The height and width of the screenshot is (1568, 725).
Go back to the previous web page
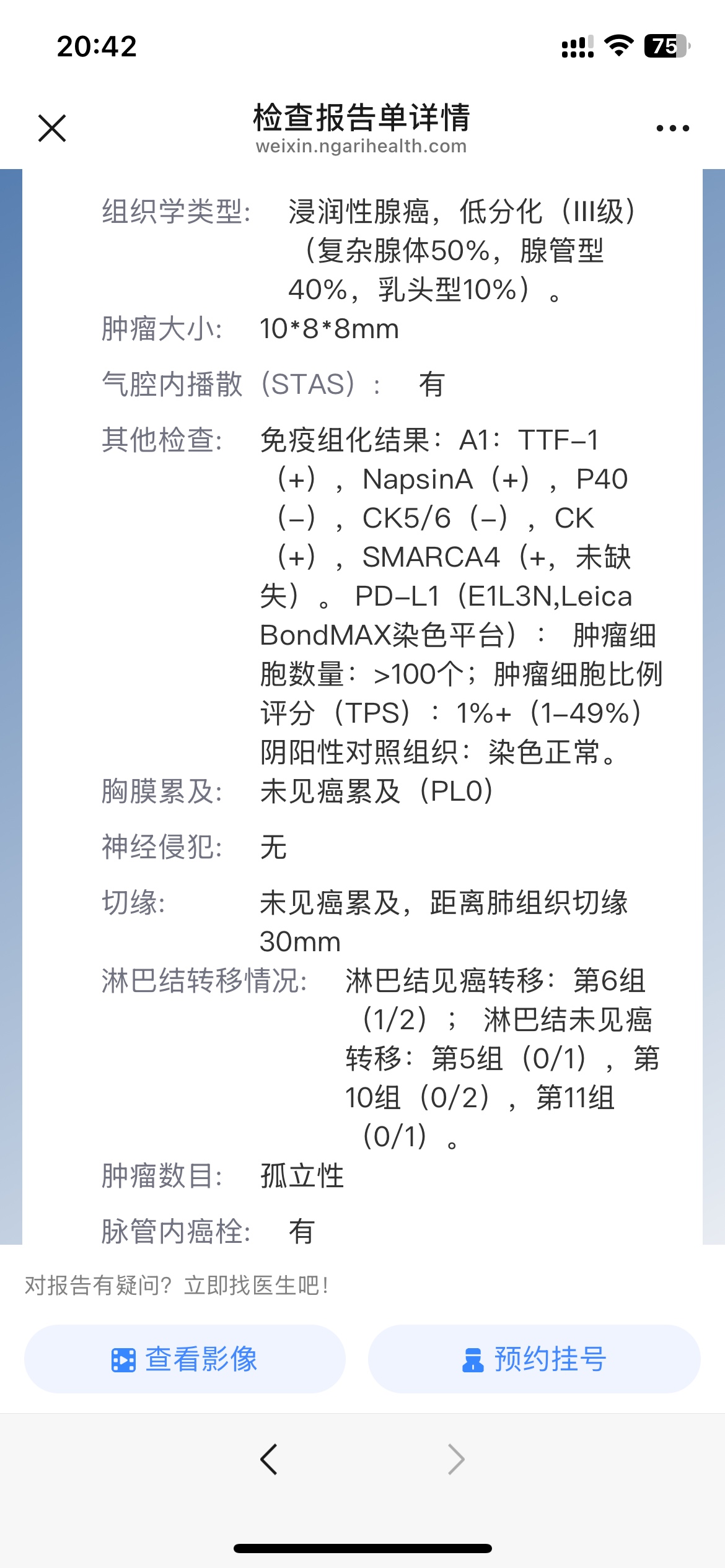tap(269, 1460)
